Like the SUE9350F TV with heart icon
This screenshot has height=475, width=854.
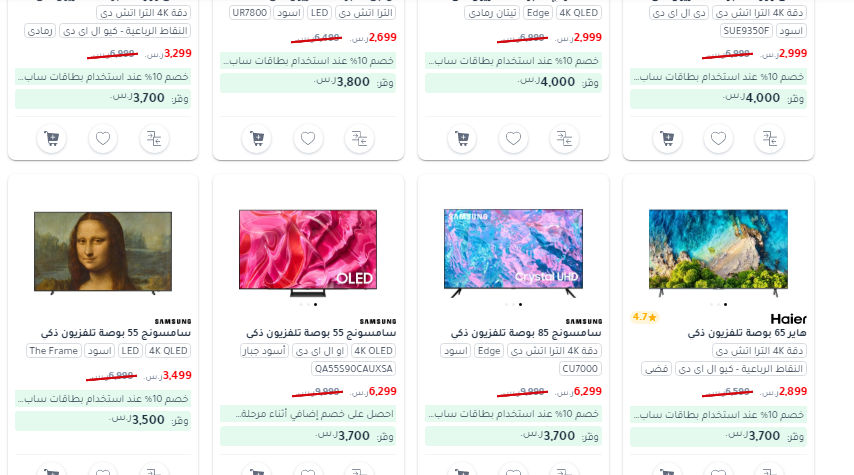click(x=718, y=139)
